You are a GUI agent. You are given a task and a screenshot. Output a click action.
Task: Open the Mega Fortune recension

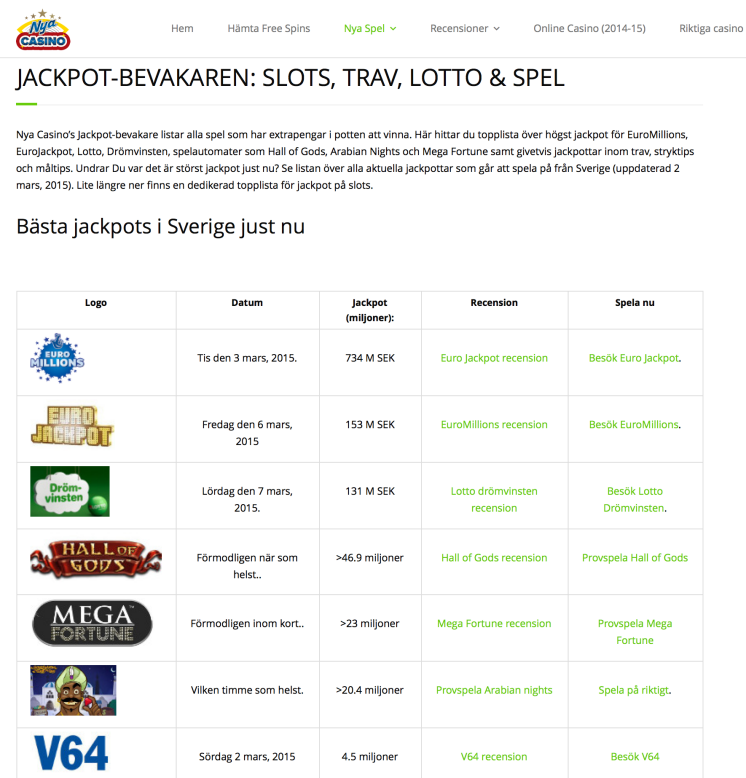click(x=494, y=624)
